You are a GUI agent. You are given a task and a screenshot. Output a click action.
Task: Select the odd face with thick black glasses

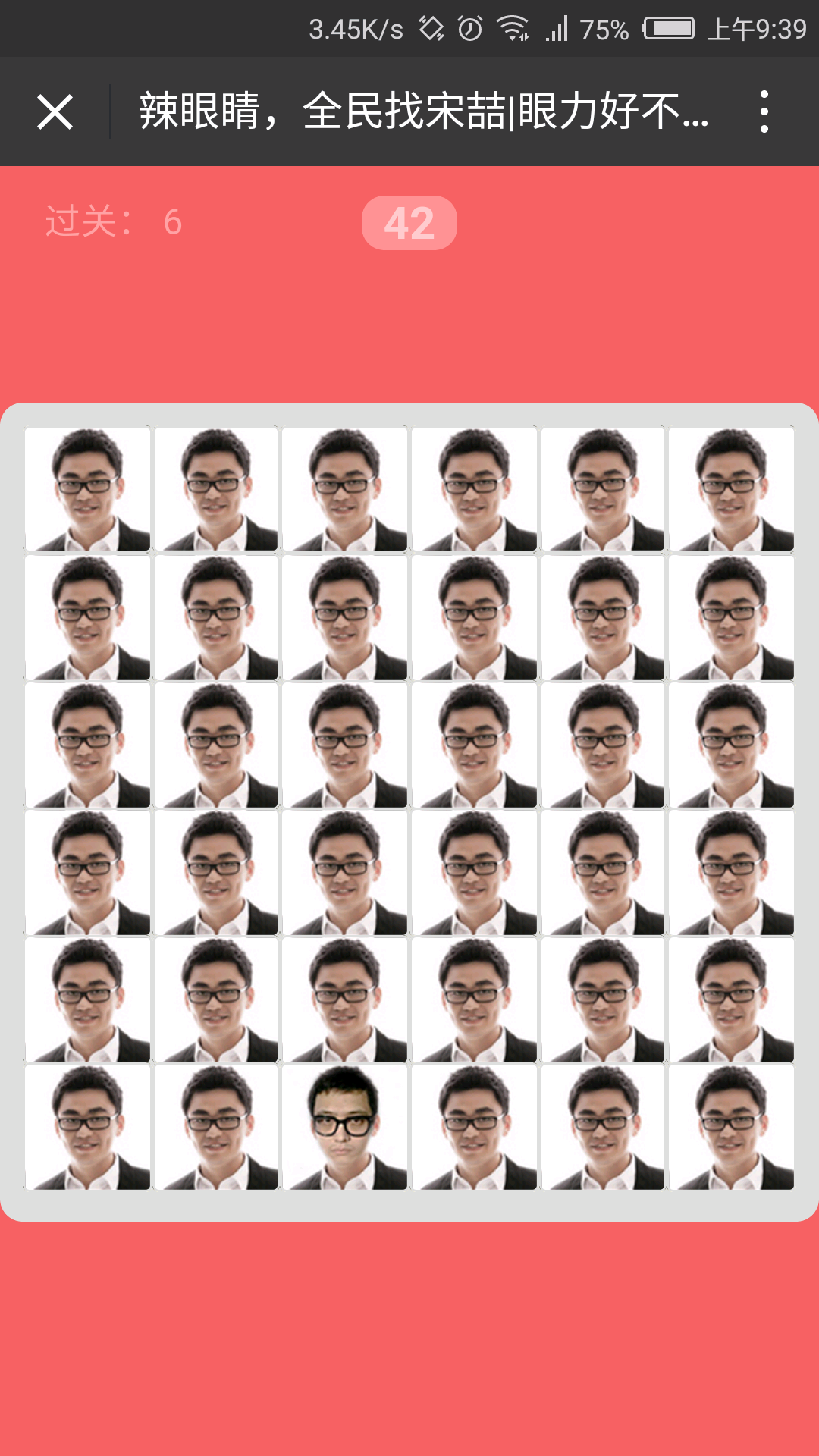pos(345,1127)
